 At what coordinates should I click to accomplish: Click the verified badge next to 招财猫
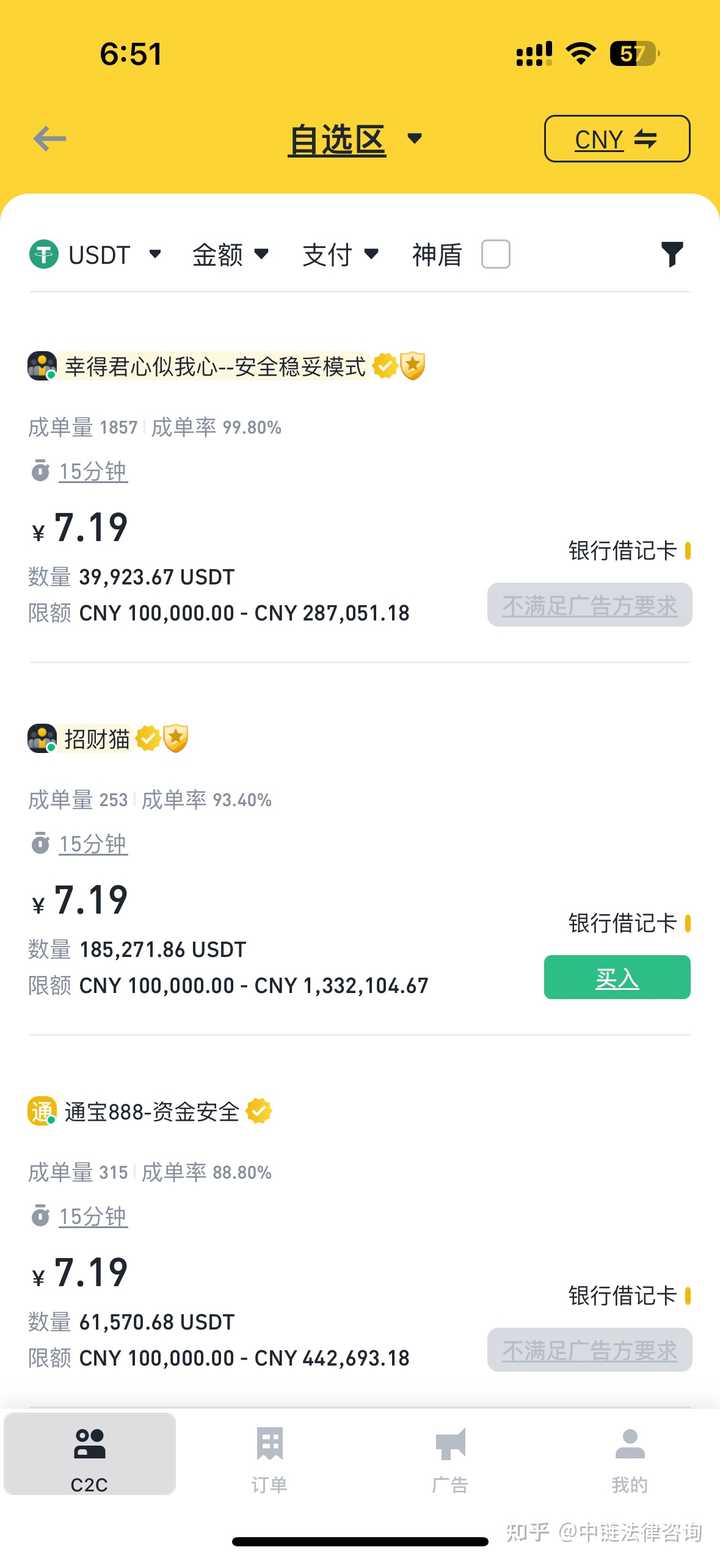pos(147,738)
